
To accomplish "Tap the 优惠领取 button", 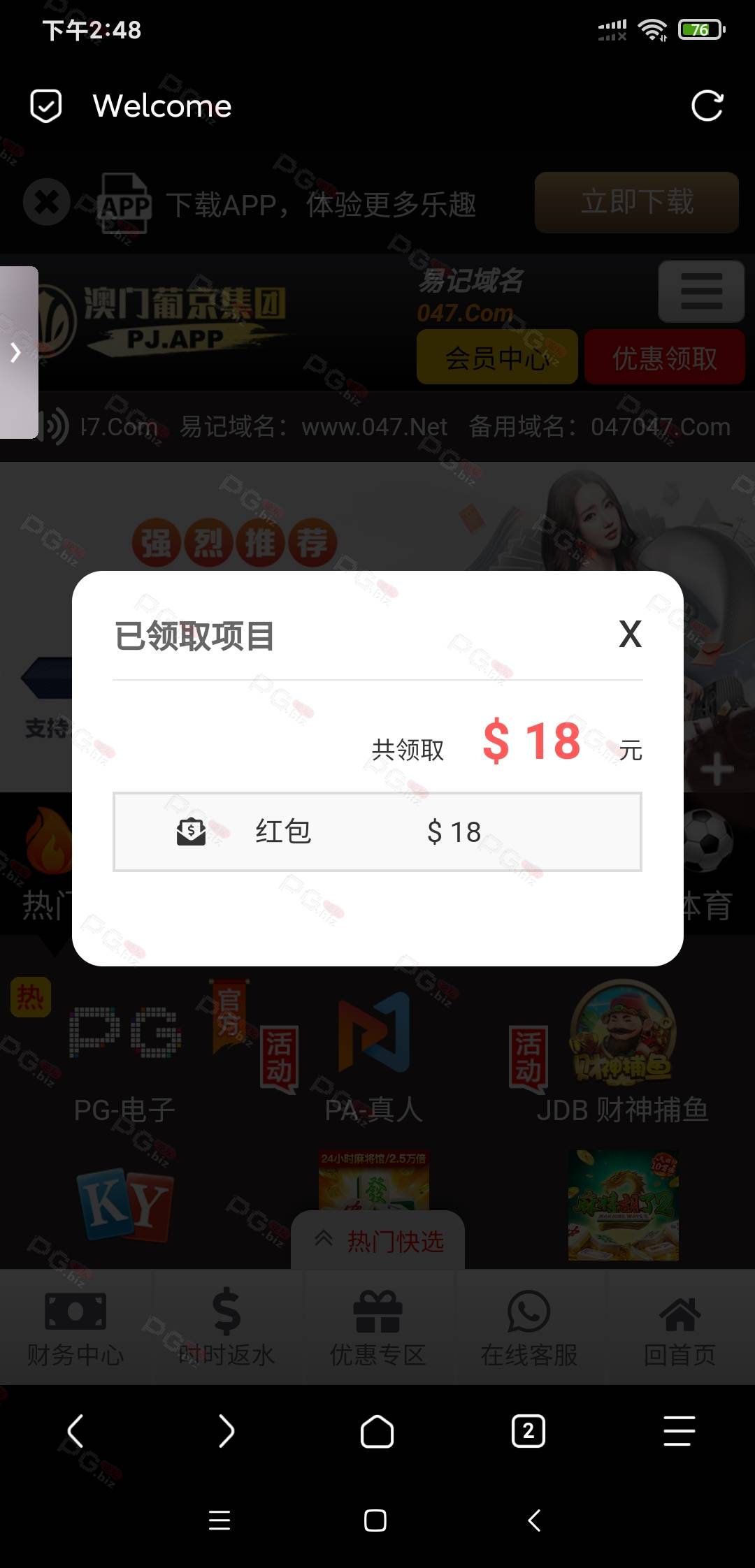I will click(665, 357).
